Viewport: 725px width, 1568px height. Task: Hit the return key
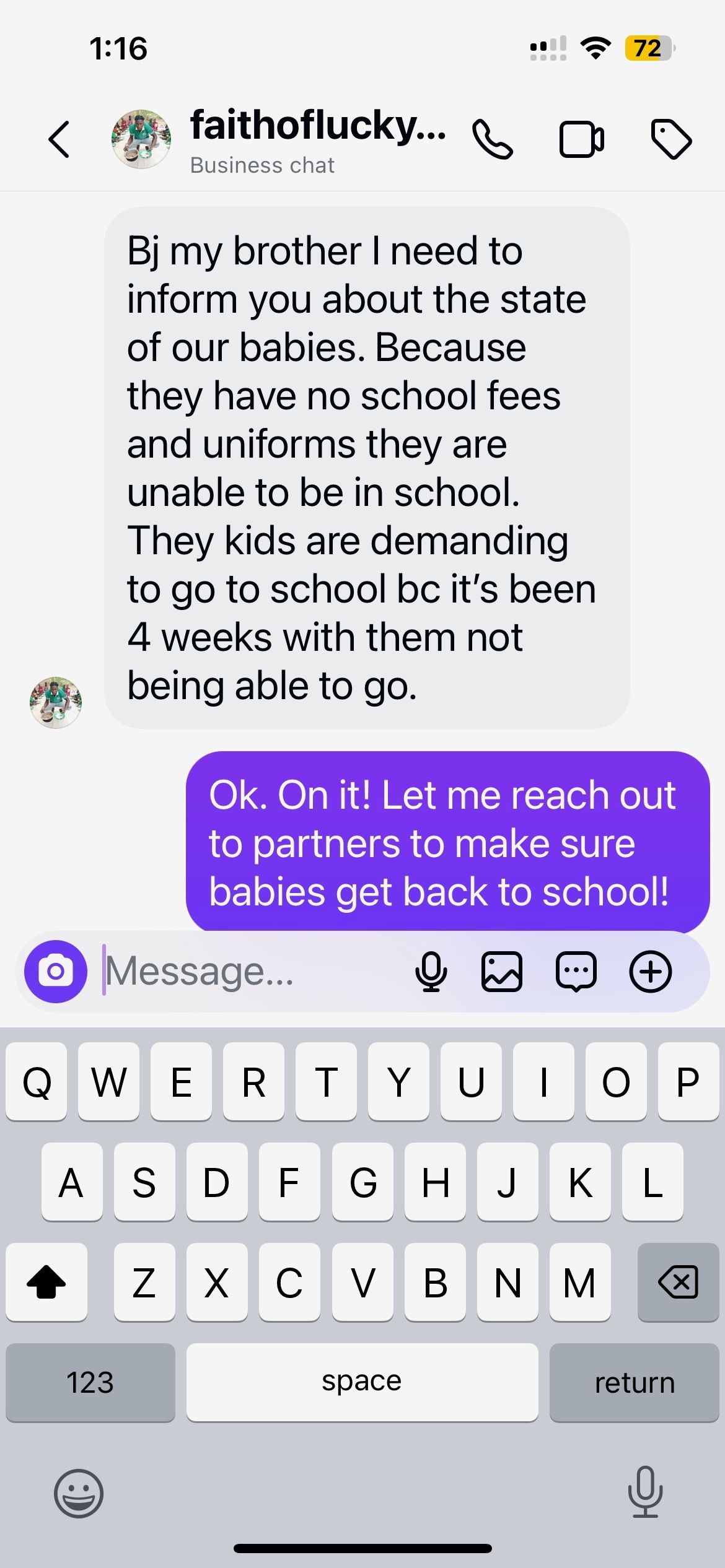click(x=634, y=1382)
